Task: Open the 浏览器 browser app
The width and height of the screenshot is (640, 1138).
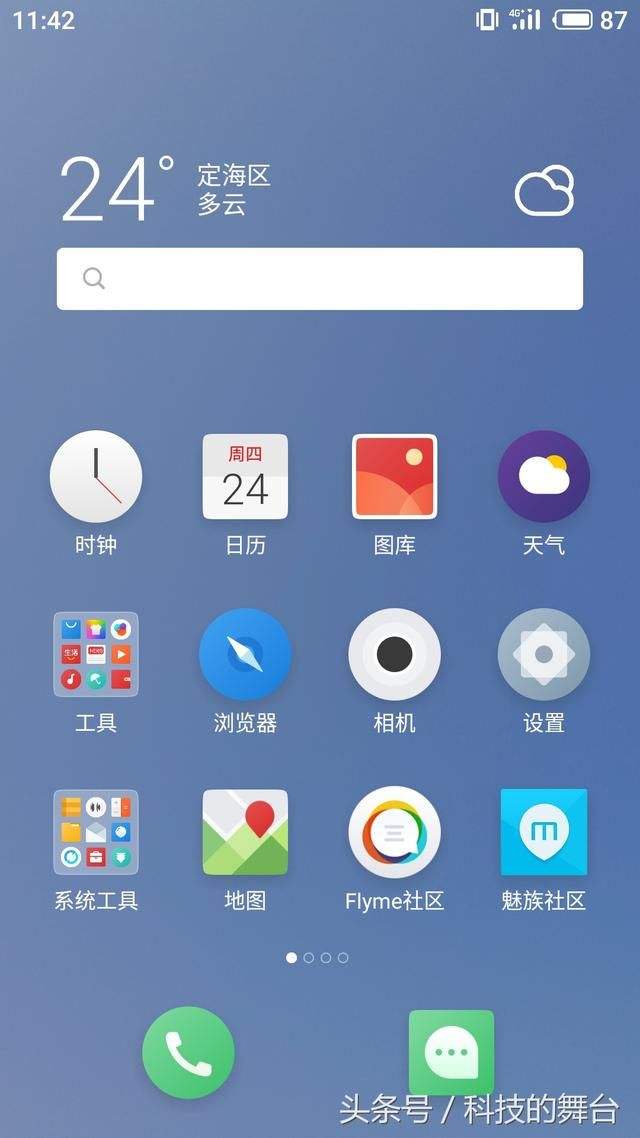Action: pos(245,655)
